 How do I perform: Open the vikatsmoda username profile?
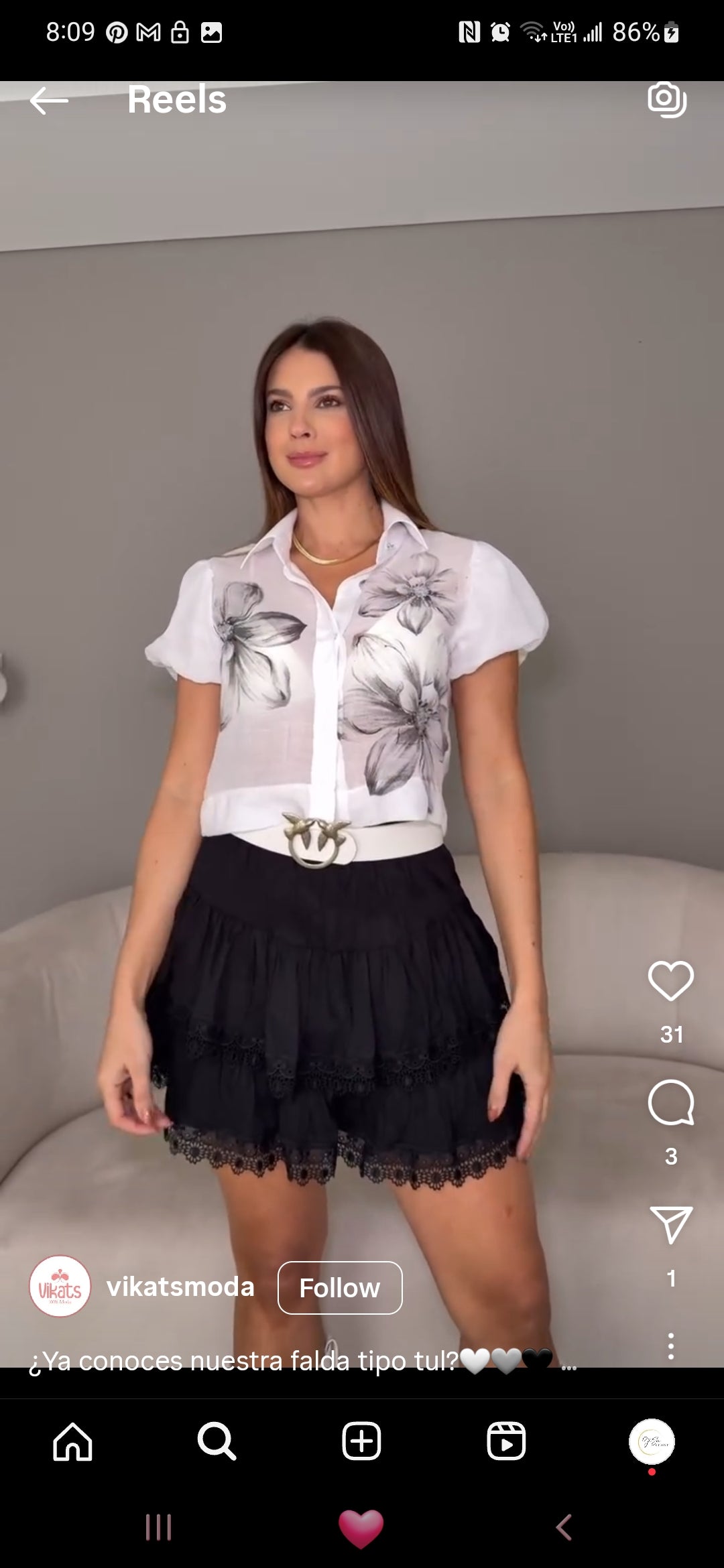[x=180, y=1287]
